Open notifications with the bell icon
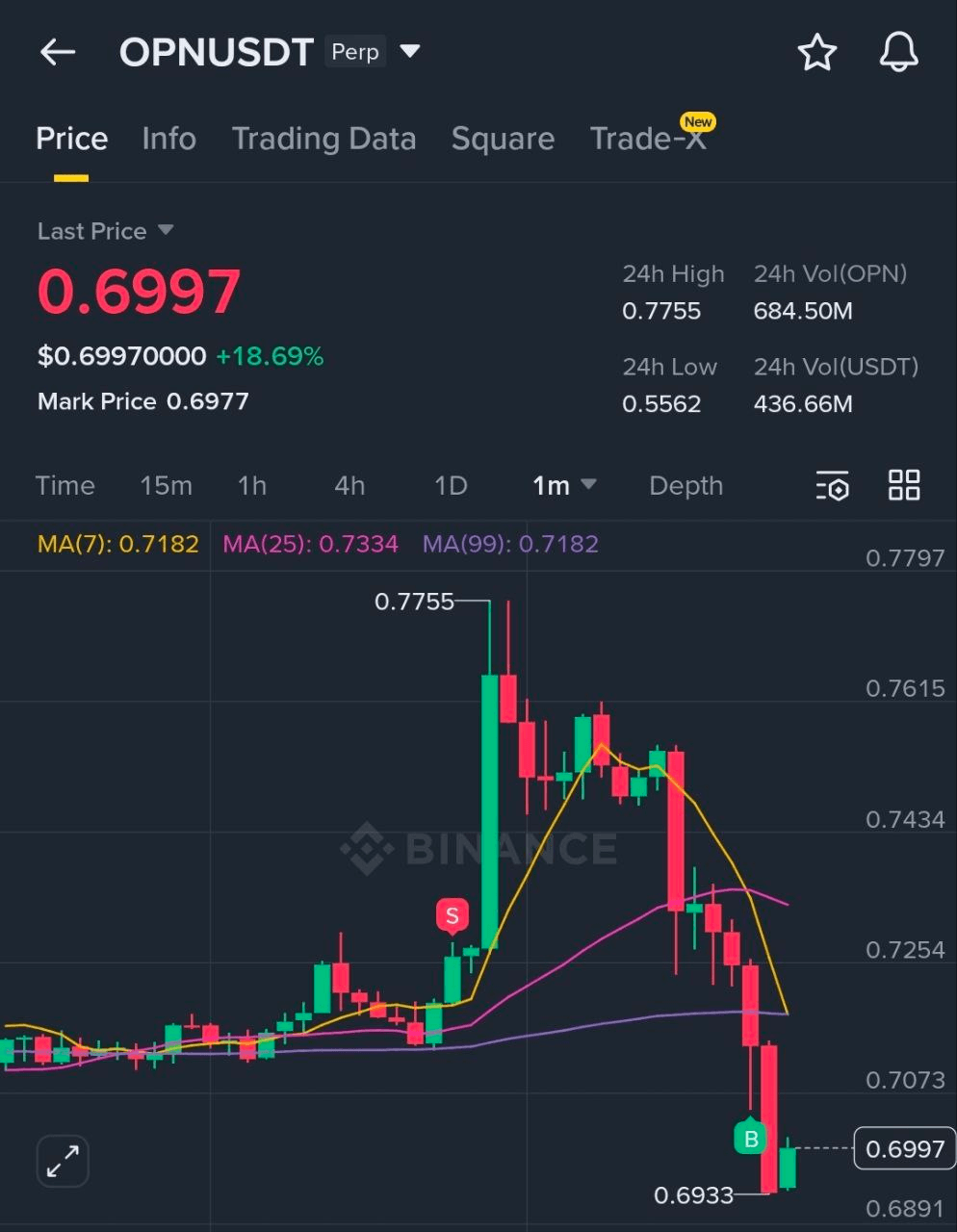 pos(897,53)
